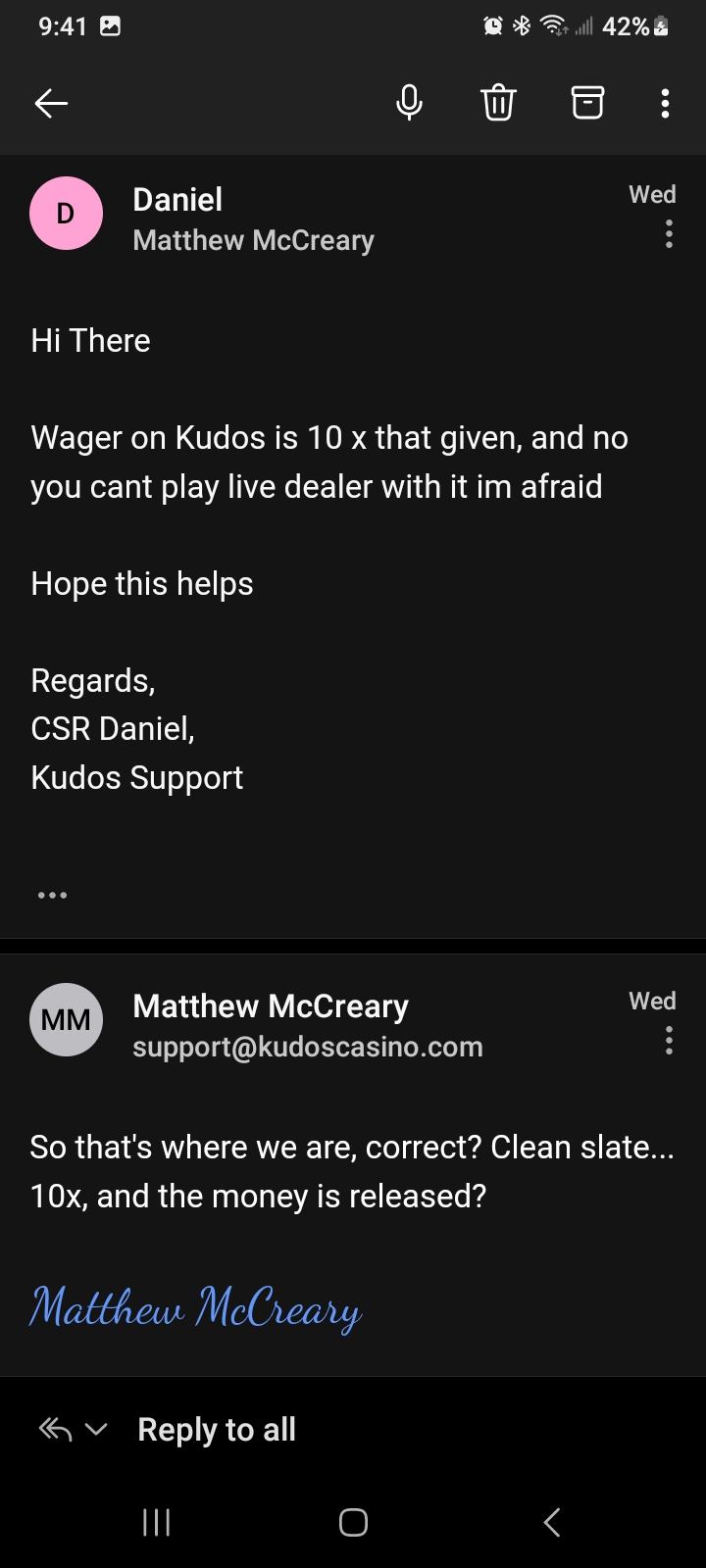This screenshot has width=706, height=1568.
Task: Go to the home screen
Action: (353, 1522)
